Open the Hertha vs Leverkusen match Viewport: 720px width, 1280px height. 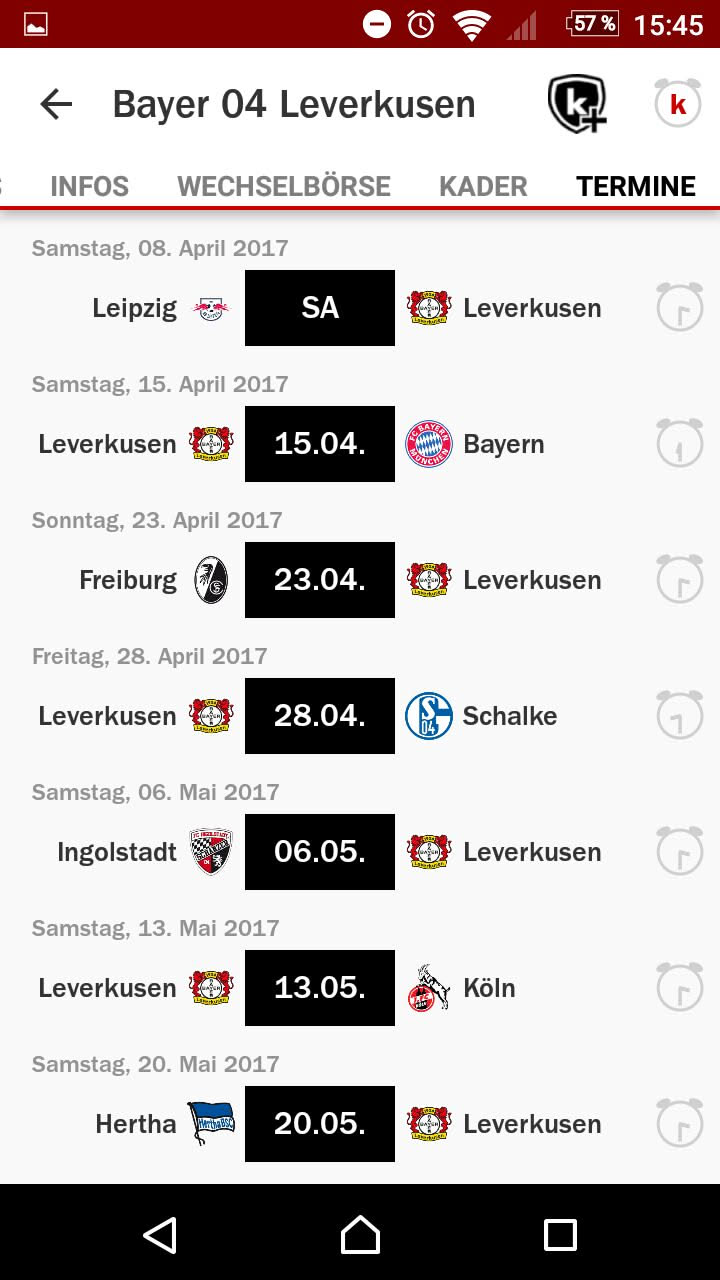320,1124
